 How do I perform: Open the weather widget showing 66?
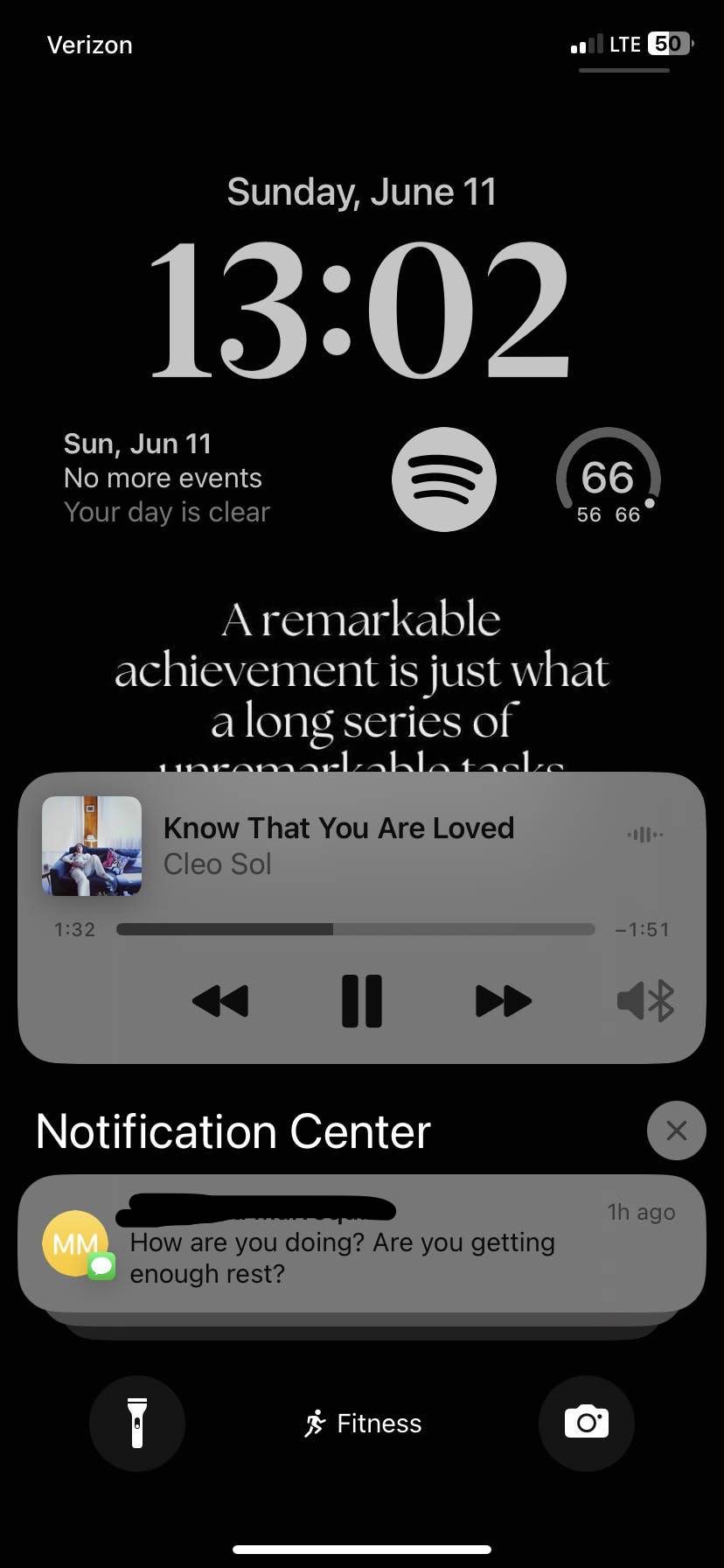point(608,479)
